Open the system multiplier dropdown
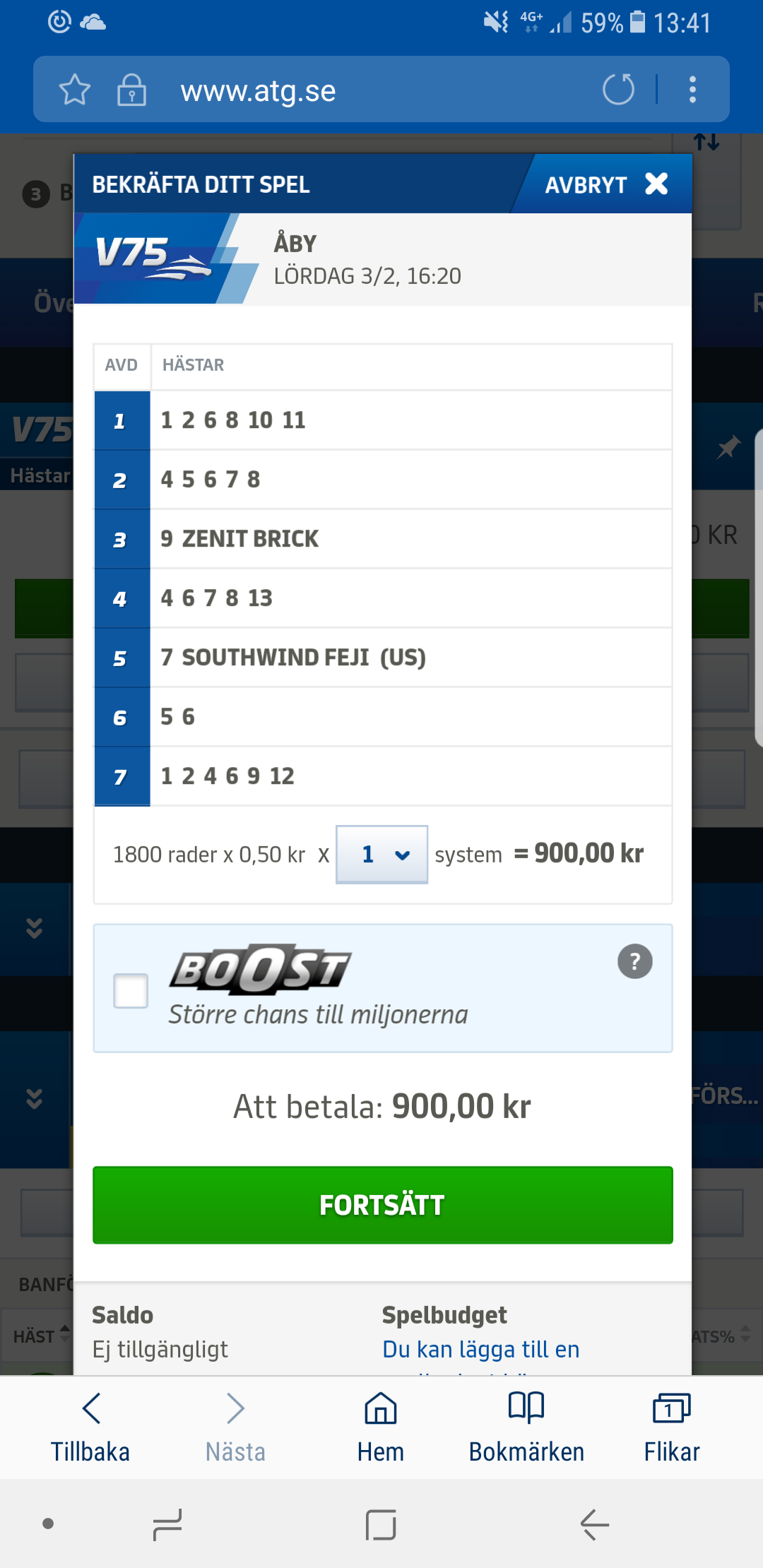This screenshot has width=763, height=1568. 381,855
